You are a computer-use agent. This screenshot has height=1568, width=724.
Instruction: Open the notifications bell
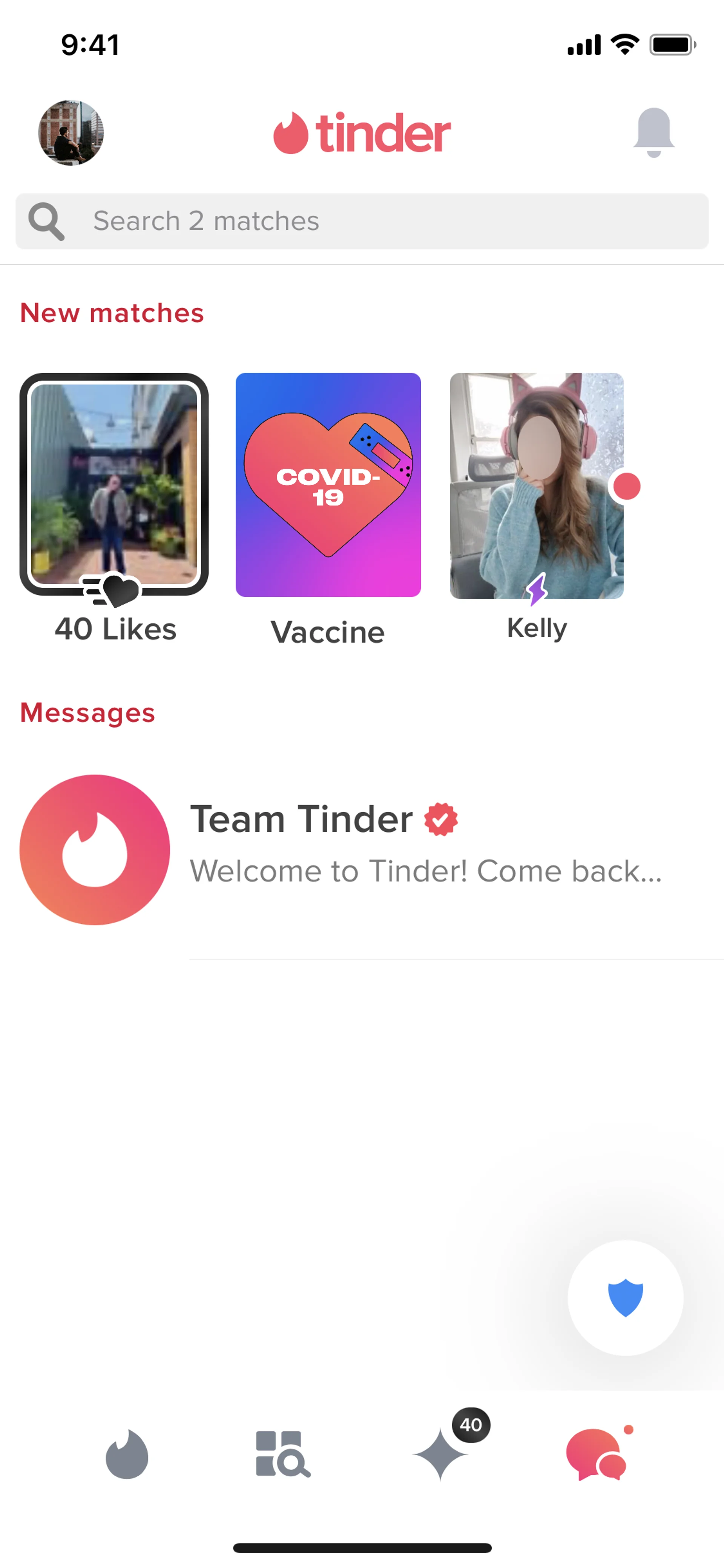pyautogui.click(x=653, y=133)
